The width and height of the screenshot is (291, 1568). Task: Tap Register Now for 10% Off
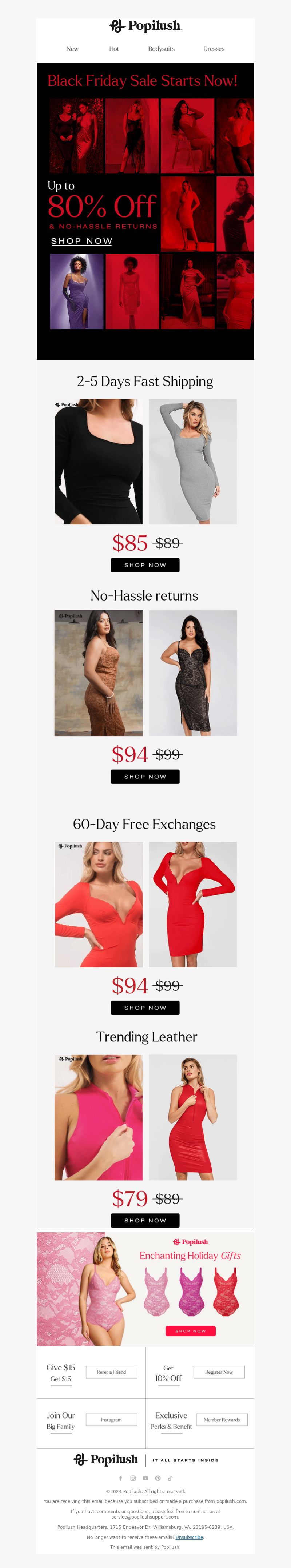click(x=219, y=1372)
